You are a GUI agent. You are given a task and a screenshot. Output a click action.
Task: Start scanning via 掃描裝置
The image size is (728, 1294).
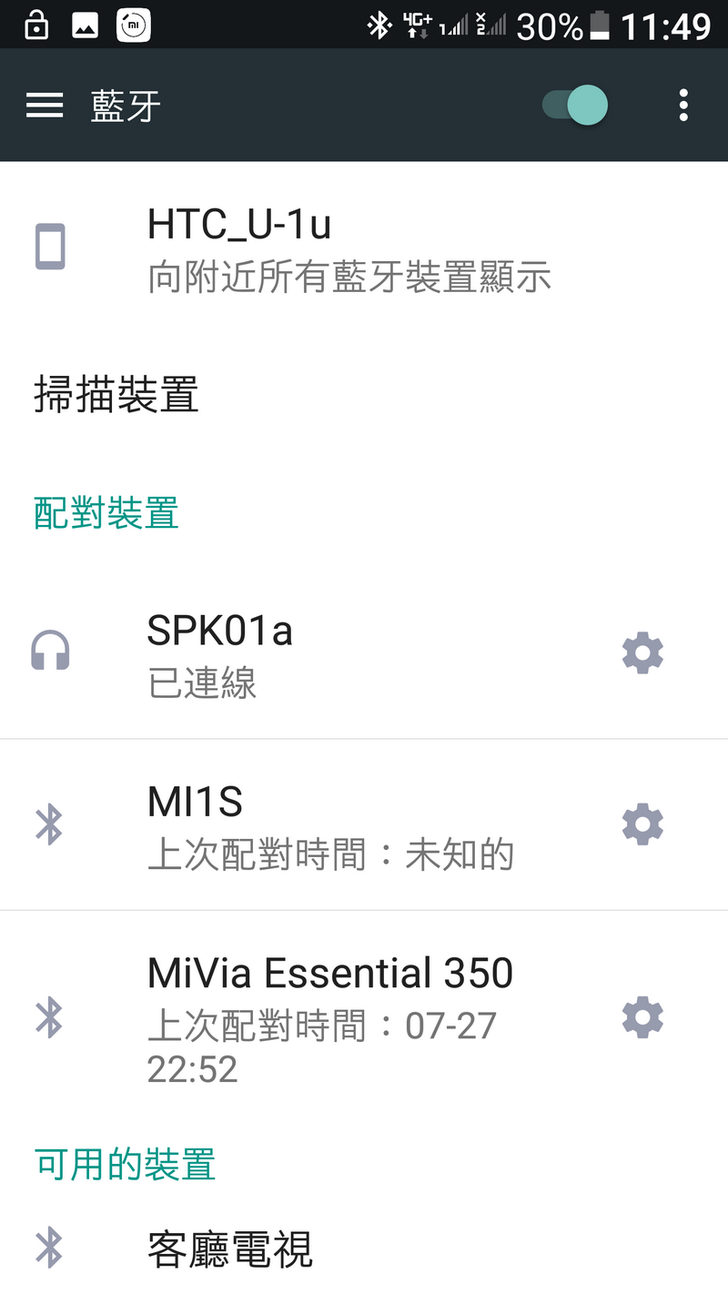[x=117, y=393]
